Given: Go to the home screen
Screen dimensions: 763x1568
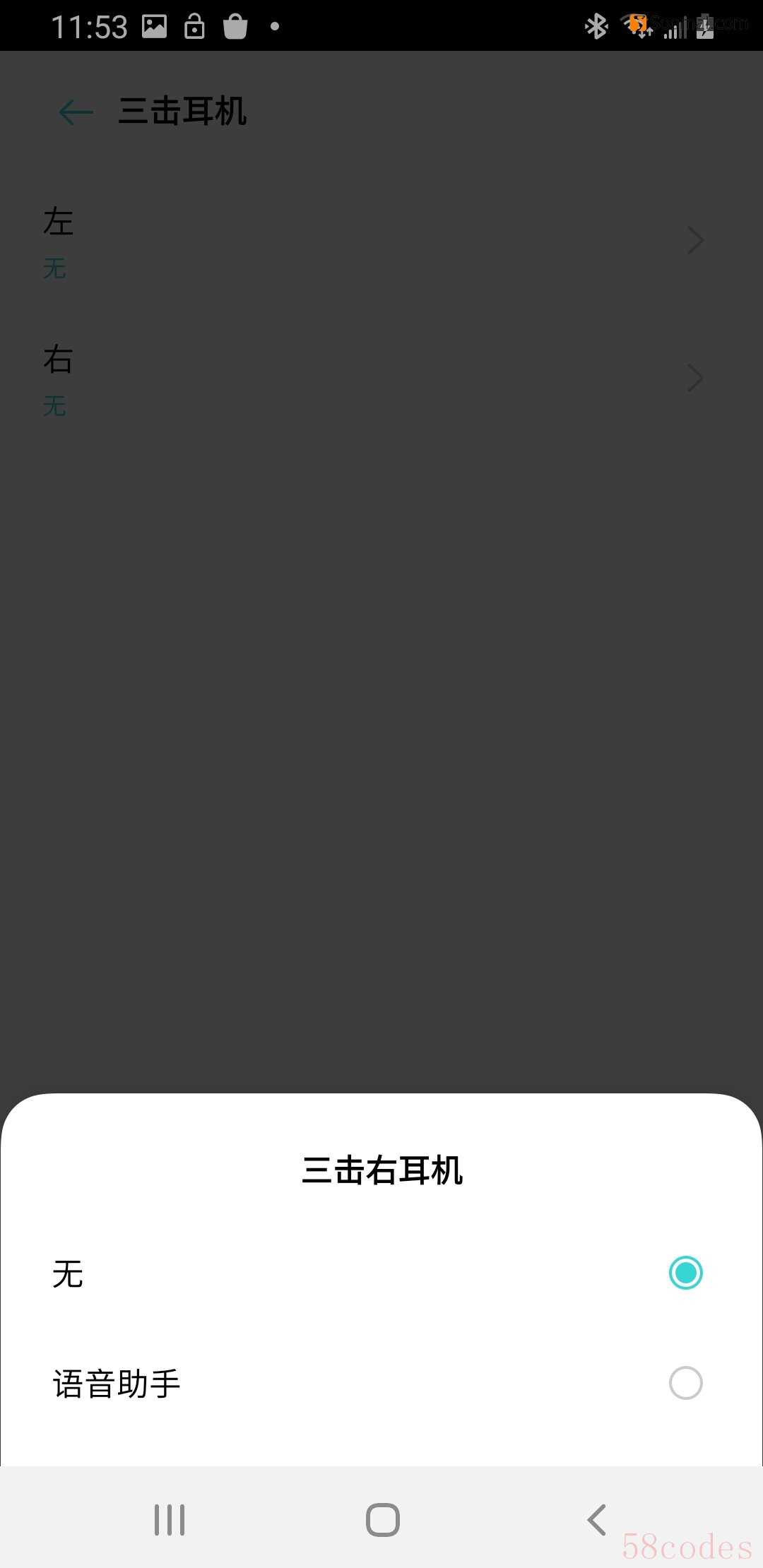Looking at the screenshot, I should tap(382, 1519).
